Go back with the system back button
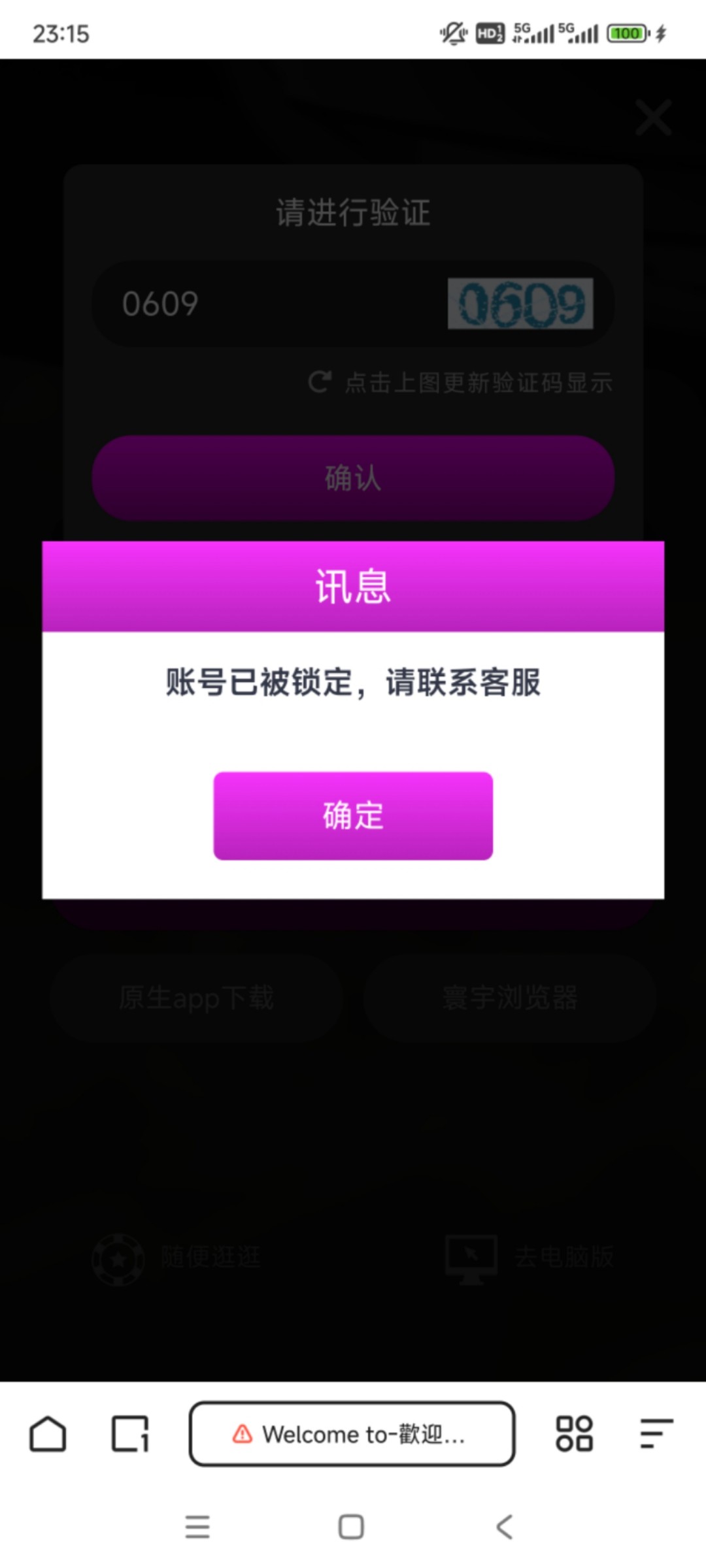 point(504,1527)
